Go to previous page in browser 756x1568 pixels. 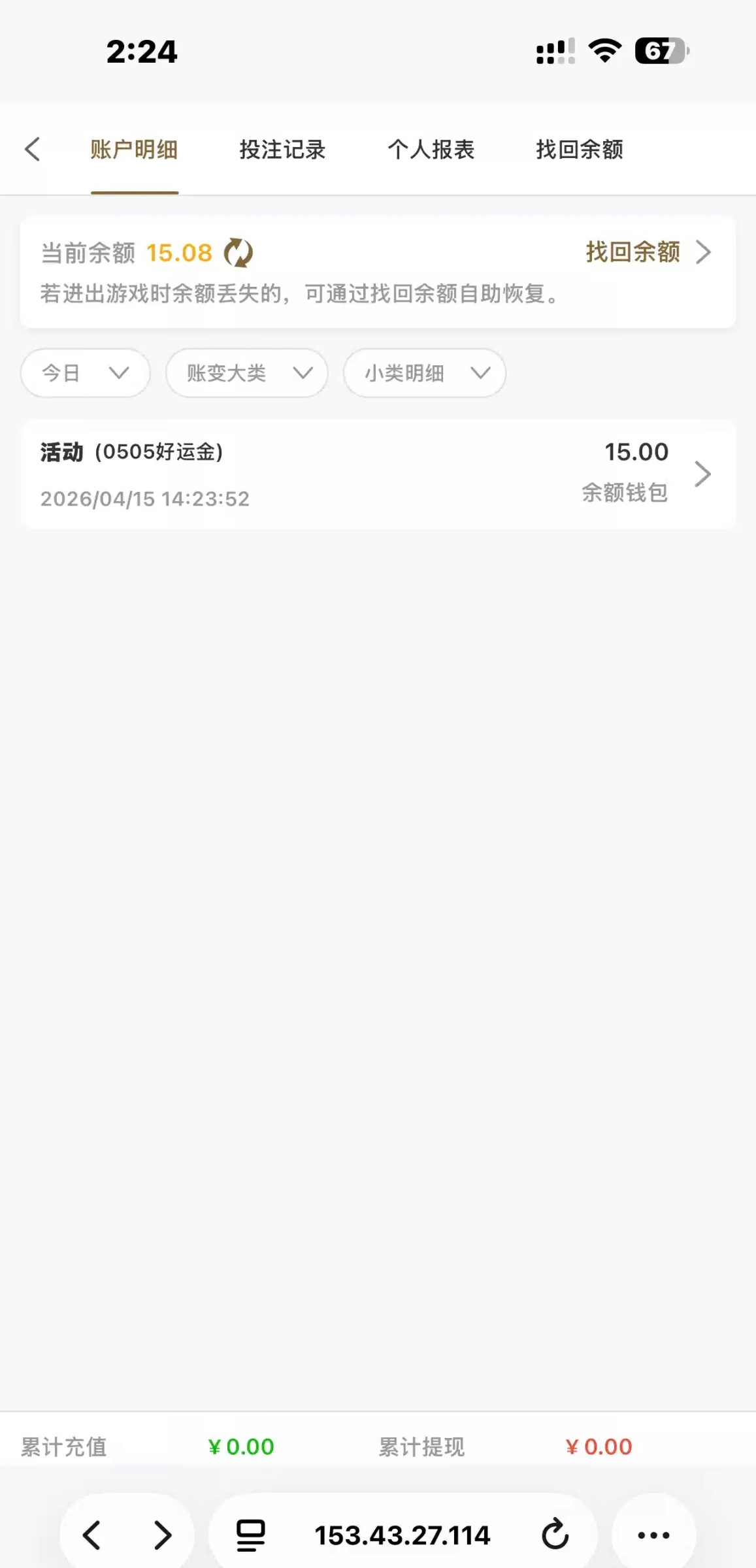92,1535
